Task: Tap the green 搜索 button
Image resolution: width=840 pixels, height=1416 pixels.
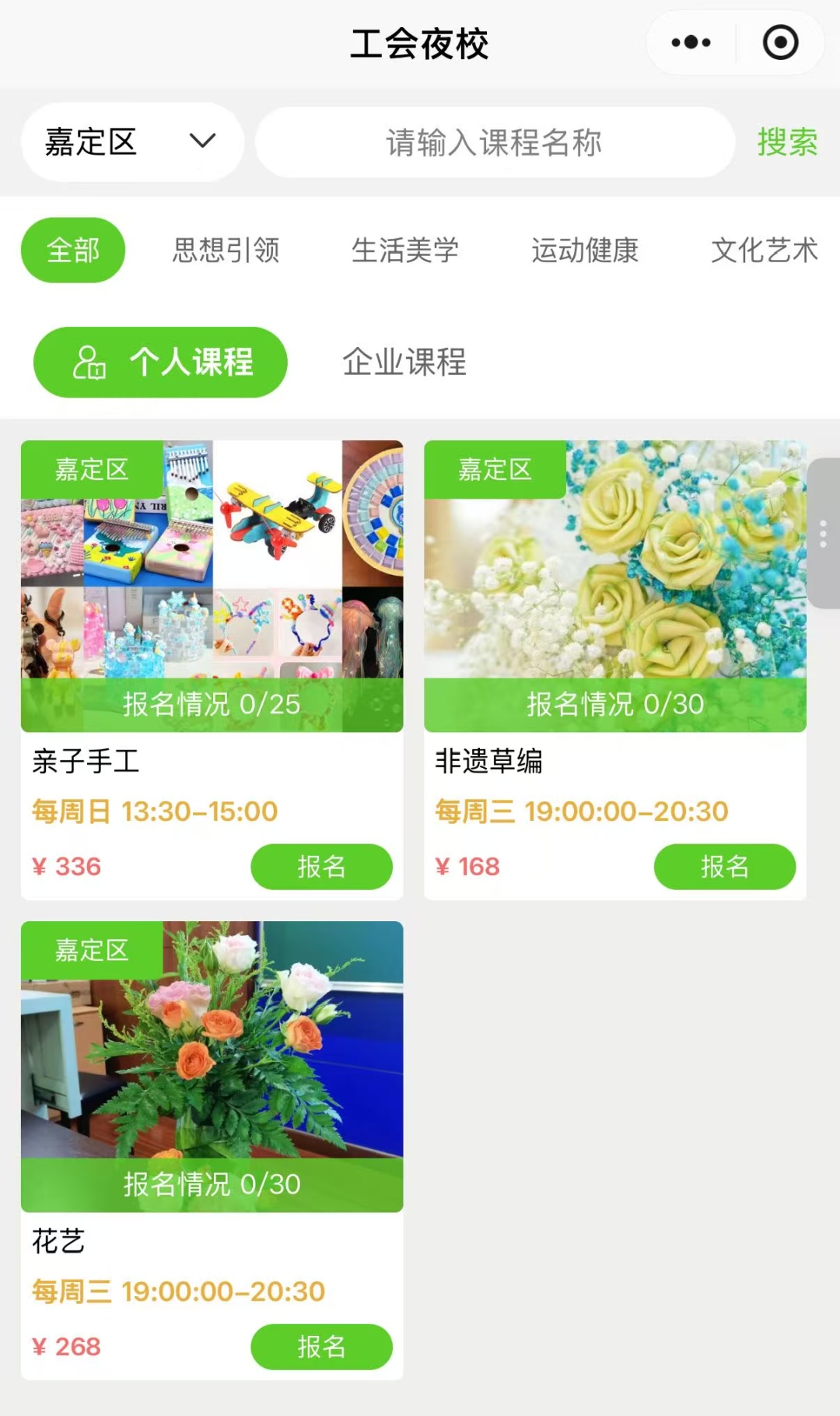Action: click(787, 142)
